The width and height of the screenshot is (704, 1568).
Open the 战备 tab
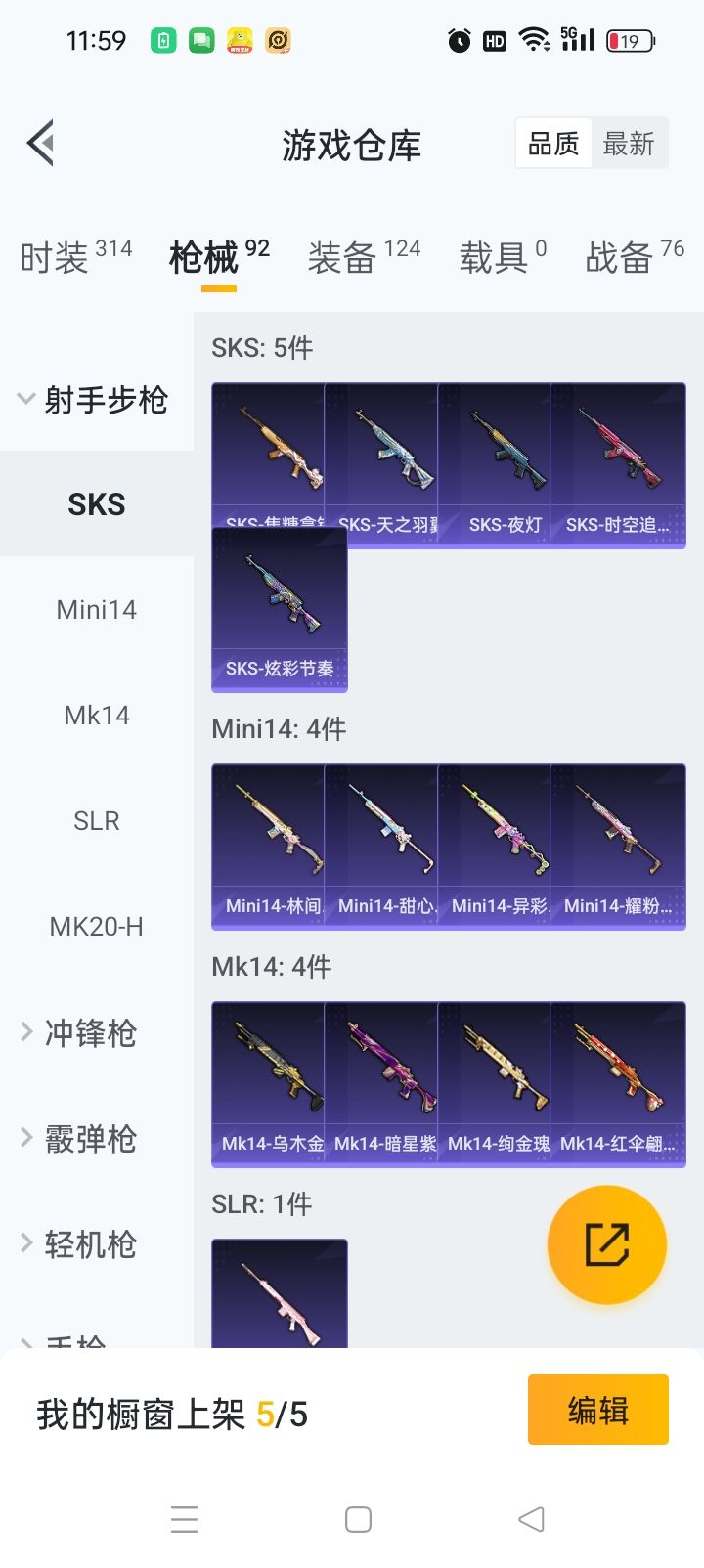pyautogui.click(x=634, y=257)
